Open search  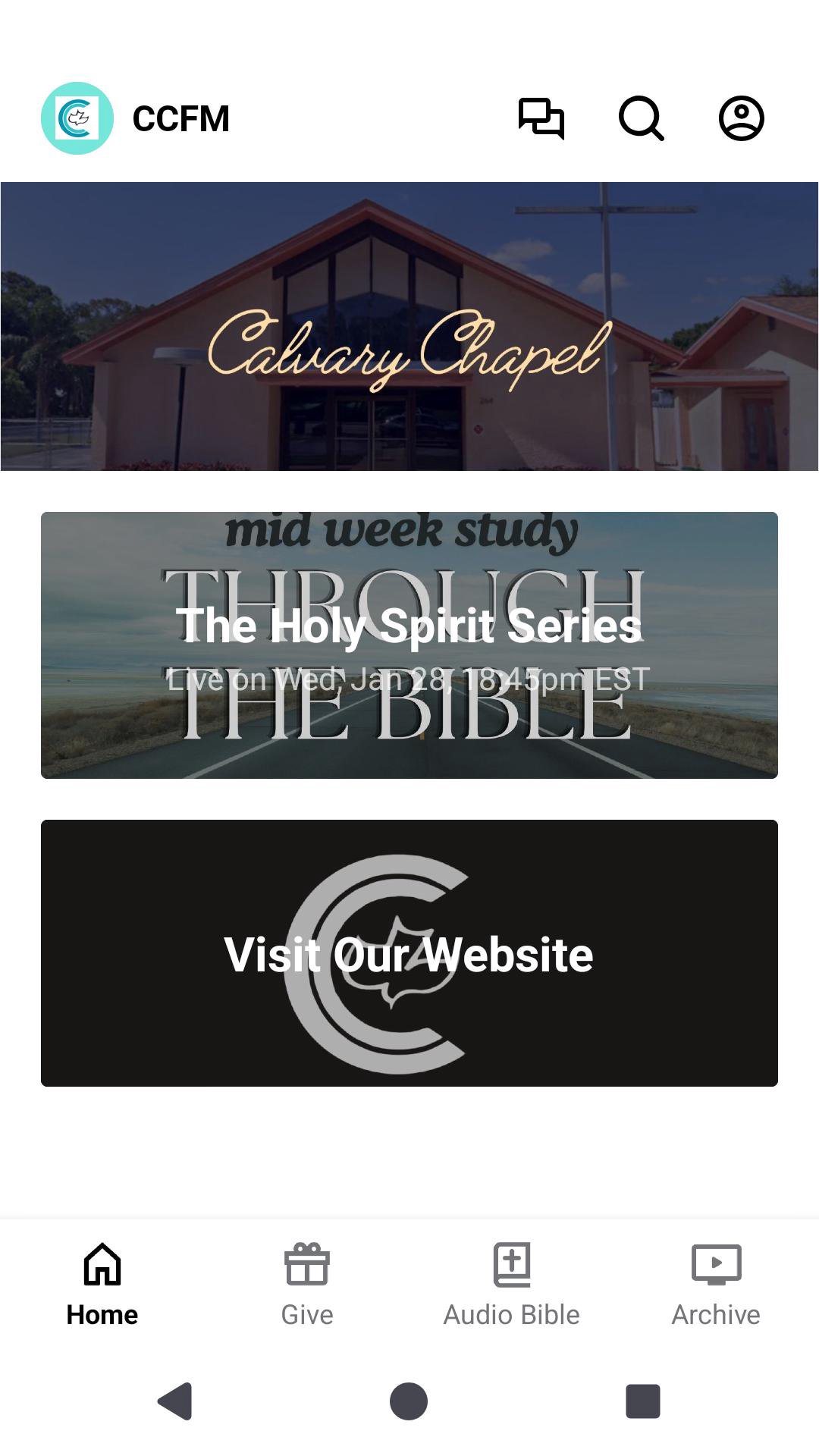(x=642, y=118)
